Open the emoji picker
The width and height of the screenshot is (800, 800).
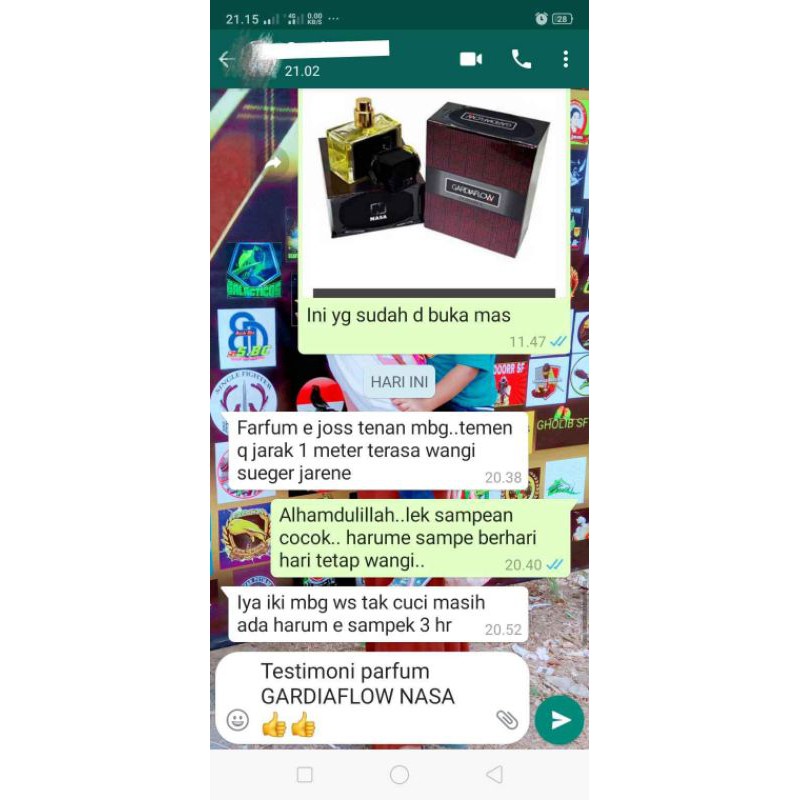[x=237, y=719]
